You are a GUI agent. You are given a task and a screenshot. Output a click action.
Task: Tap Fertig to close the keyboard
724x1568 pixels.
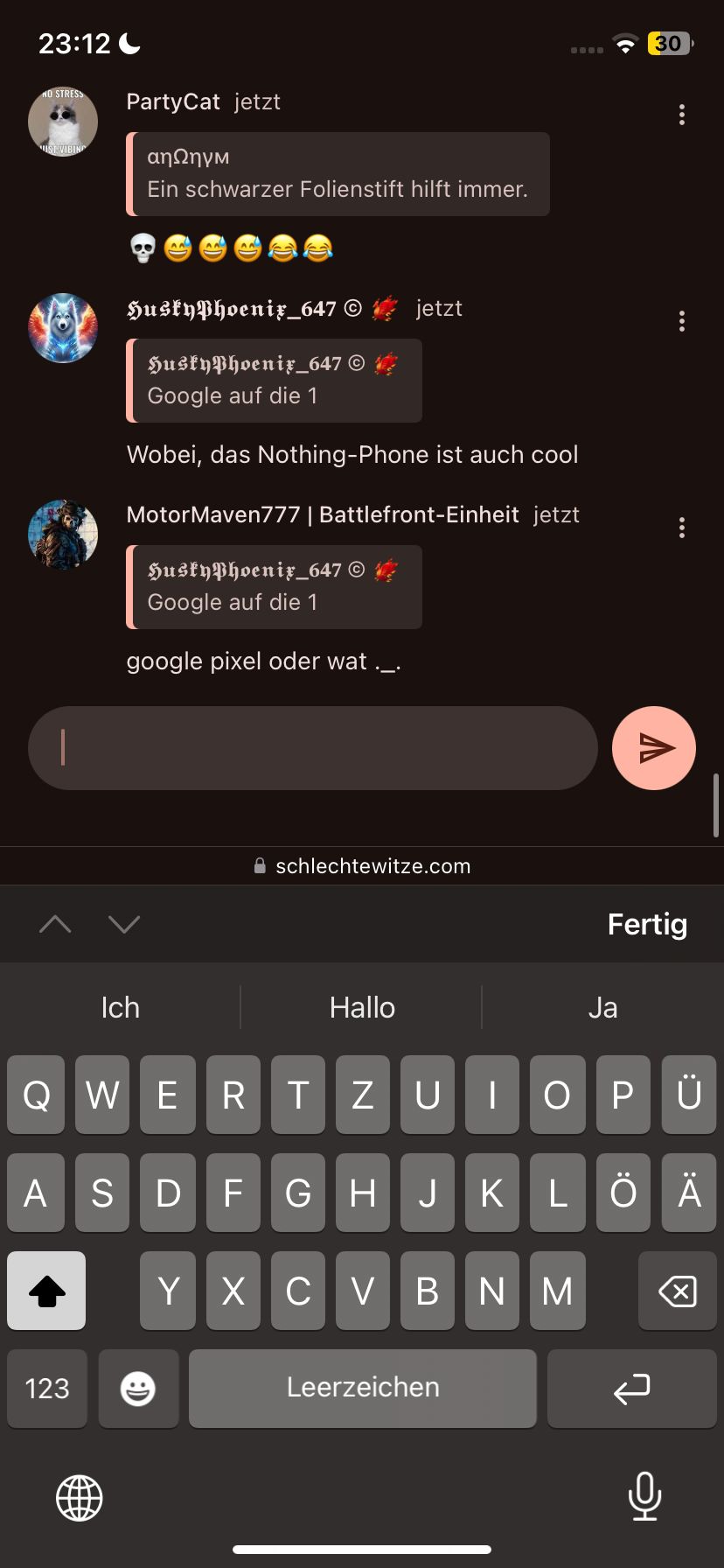(647, 924)
